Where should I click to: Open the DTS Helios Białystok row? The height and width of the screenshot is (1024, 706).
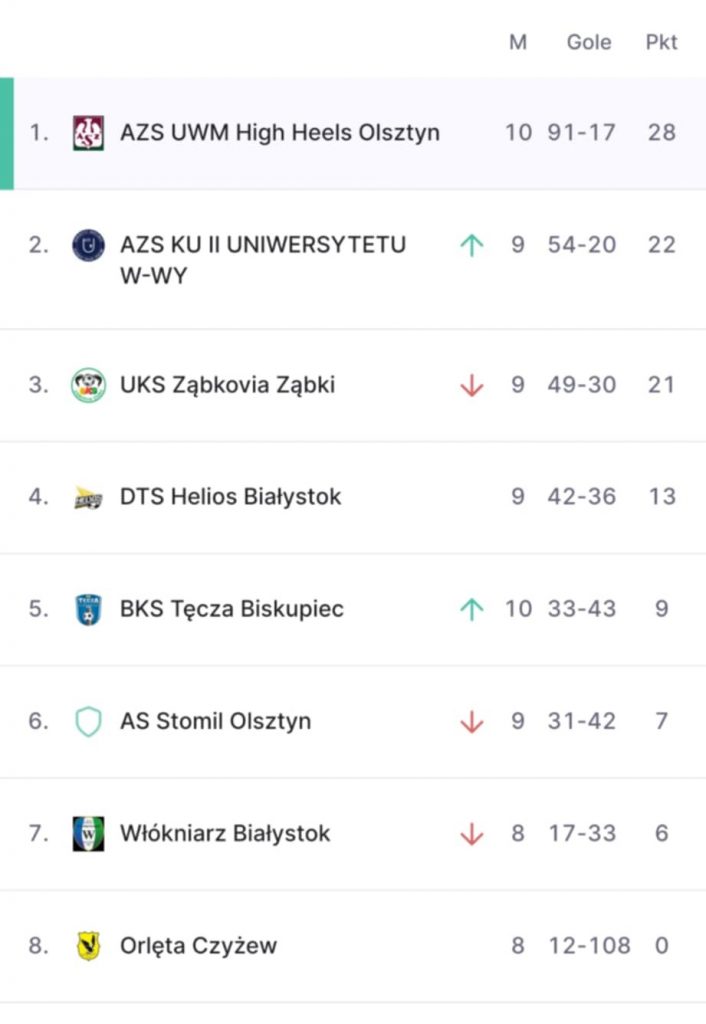click(230, 497)
